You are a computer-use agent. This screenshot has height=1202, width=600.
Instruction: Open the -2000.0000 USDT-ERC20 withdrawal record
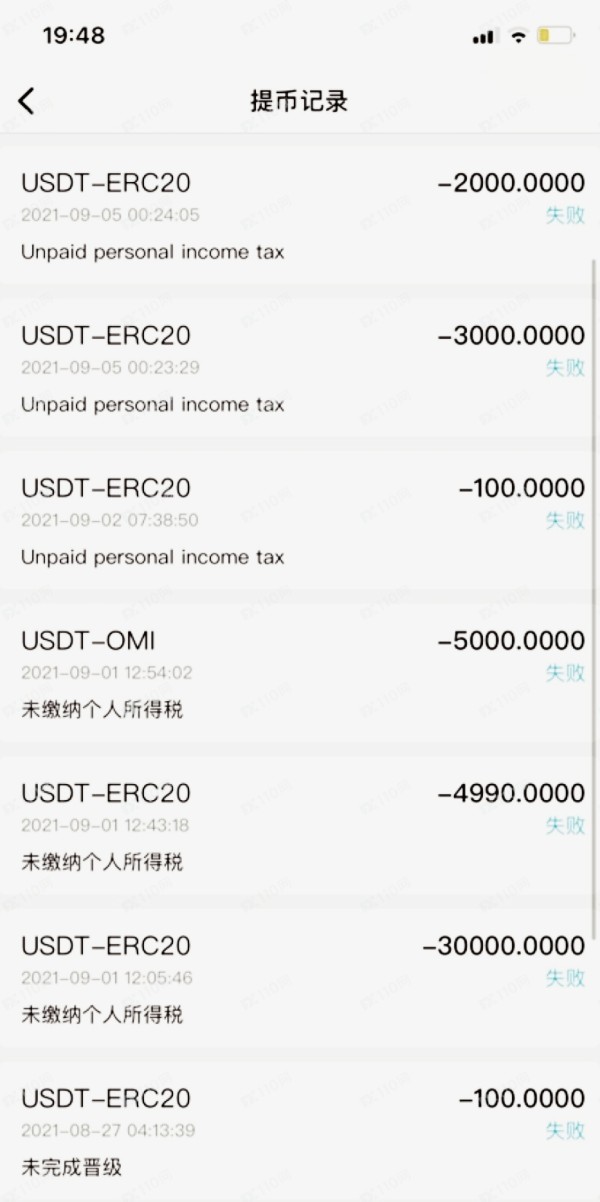coord(300,216)
